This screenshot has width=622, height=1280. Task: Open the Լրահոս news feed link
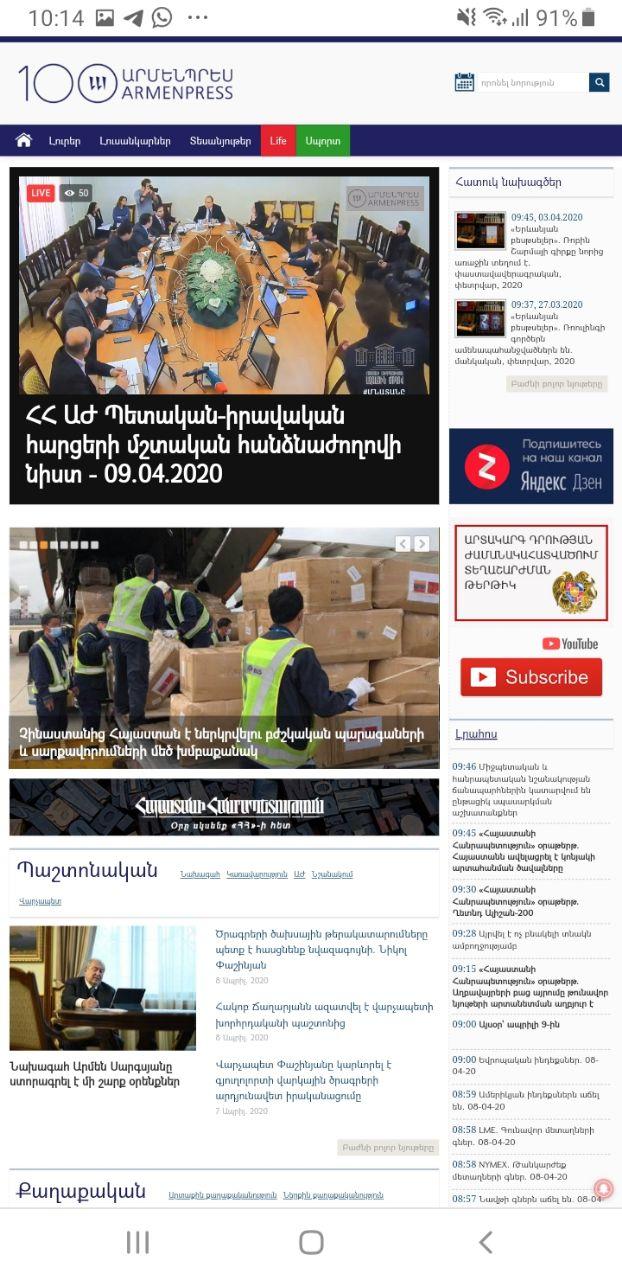pyautogui.click(x=476, y=734)
